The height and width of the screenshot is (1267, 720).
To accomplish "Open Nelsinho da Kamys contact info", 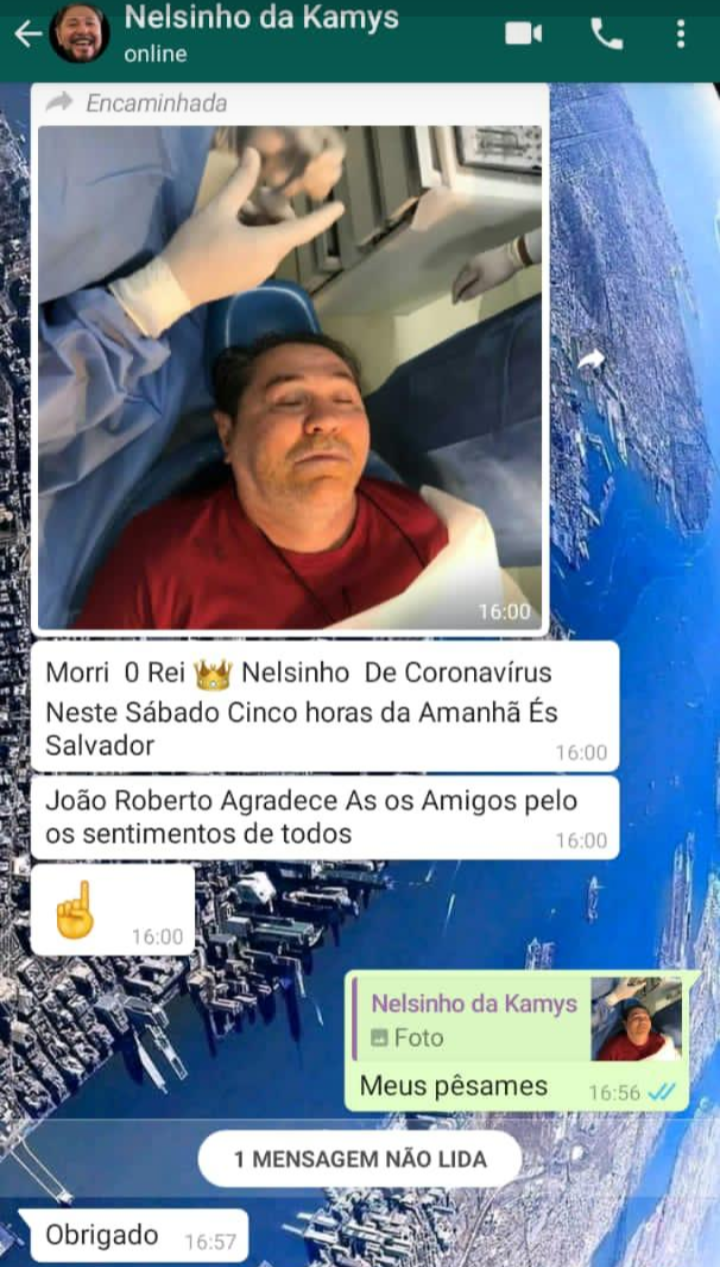I will coord(260,33).
